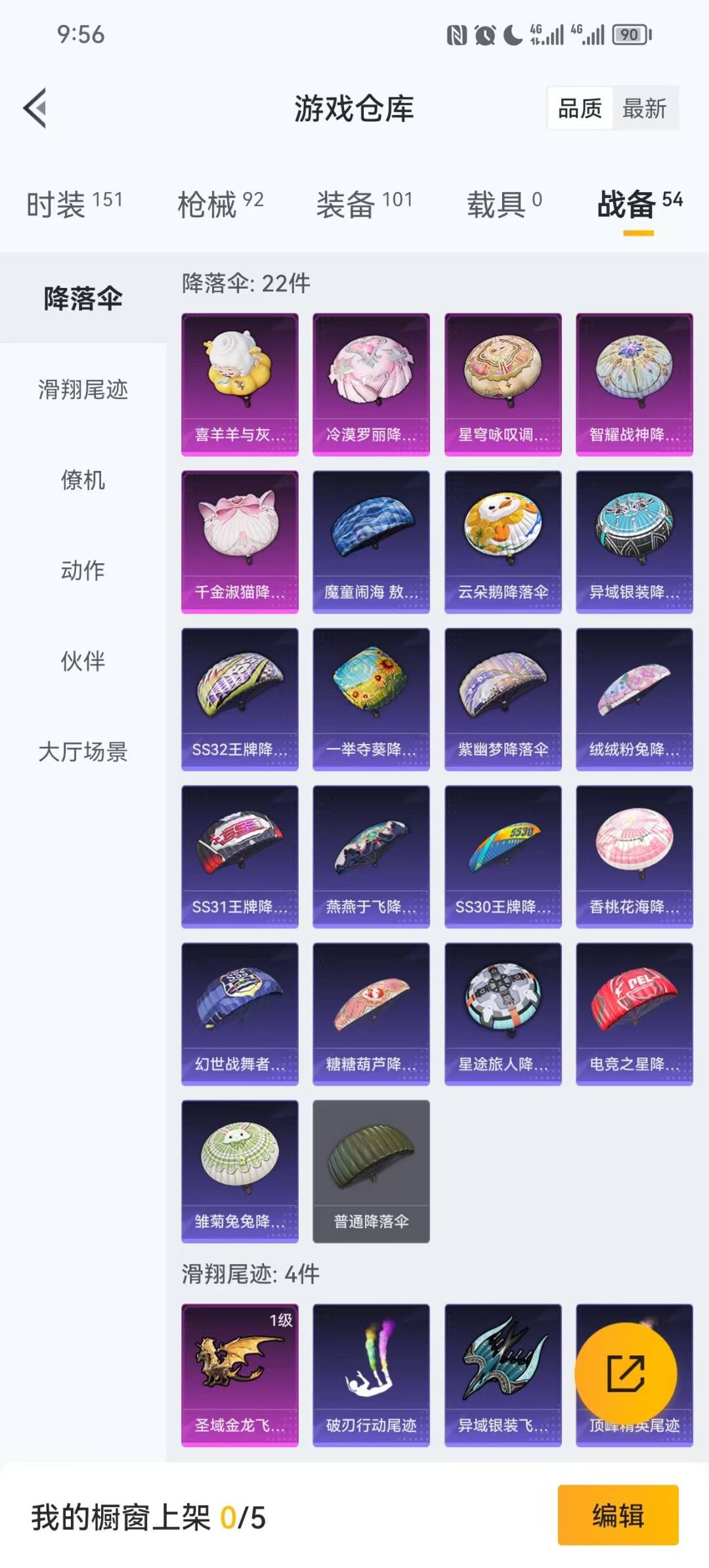
Task: Select 大厅场景 in the side menu
Action: [83, 752]
